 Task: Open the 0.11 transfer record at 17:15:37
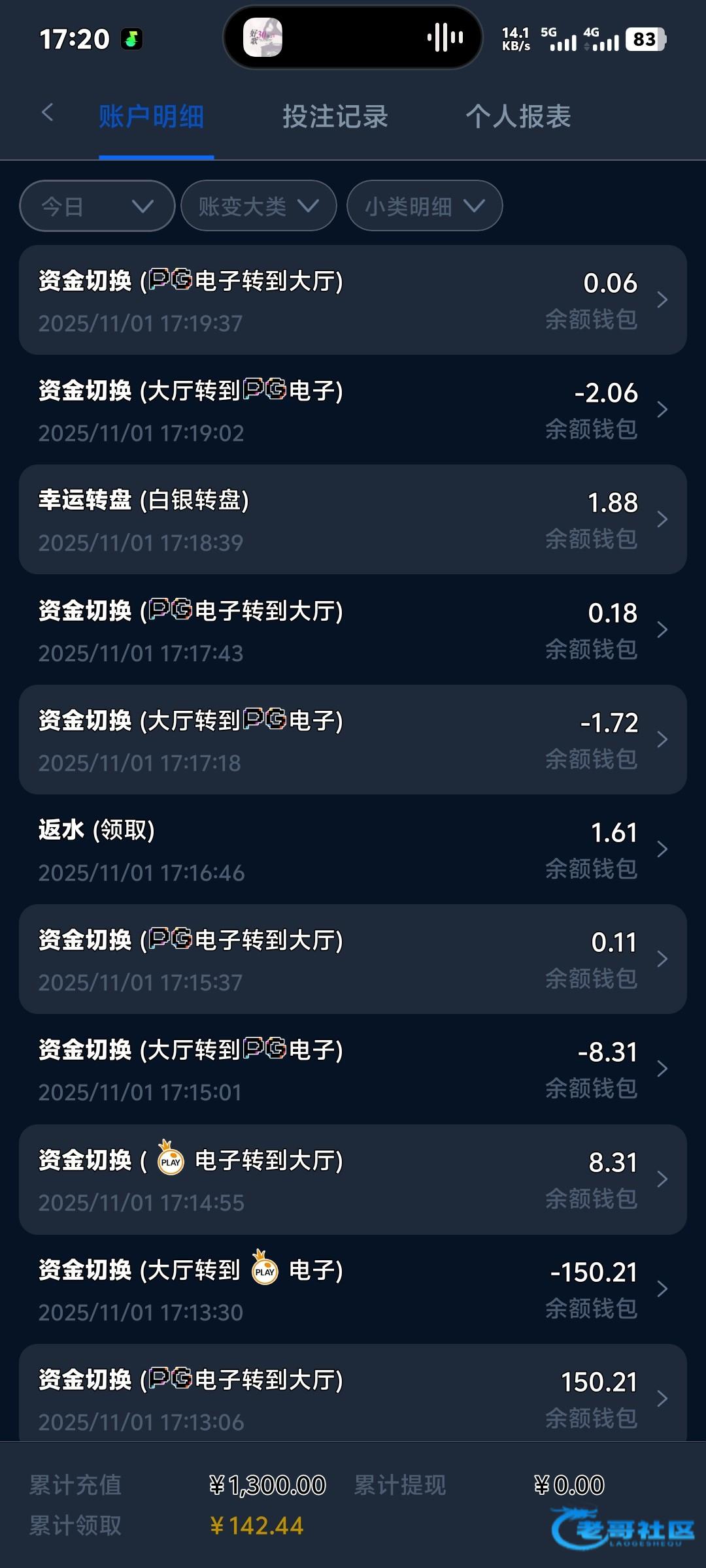pyautogui.click(x=353, y=960)
